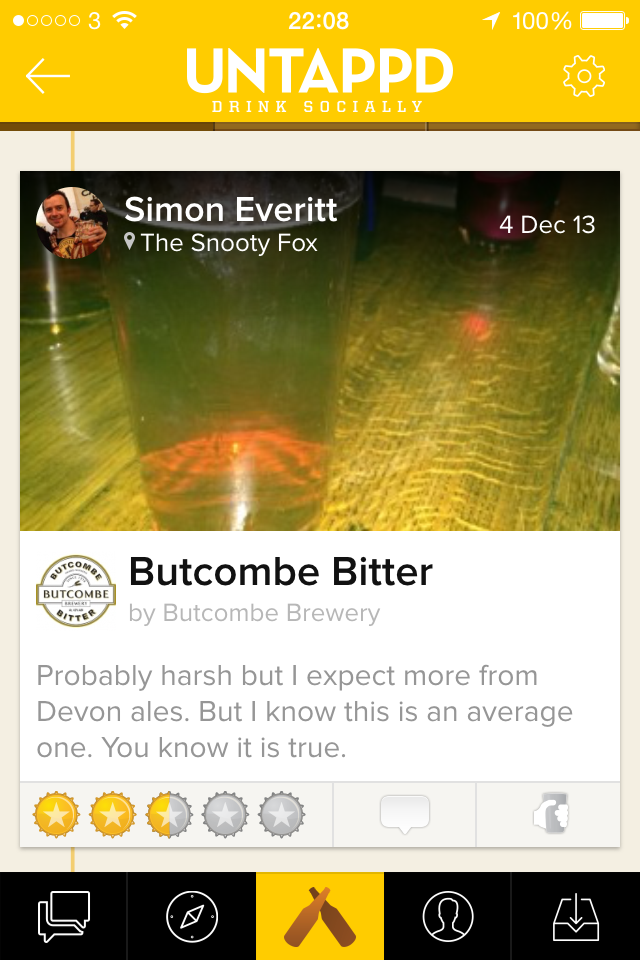Screen dimensions: 640x960
Task: Switch to the profile tab
Action: [x=448, y=916]
